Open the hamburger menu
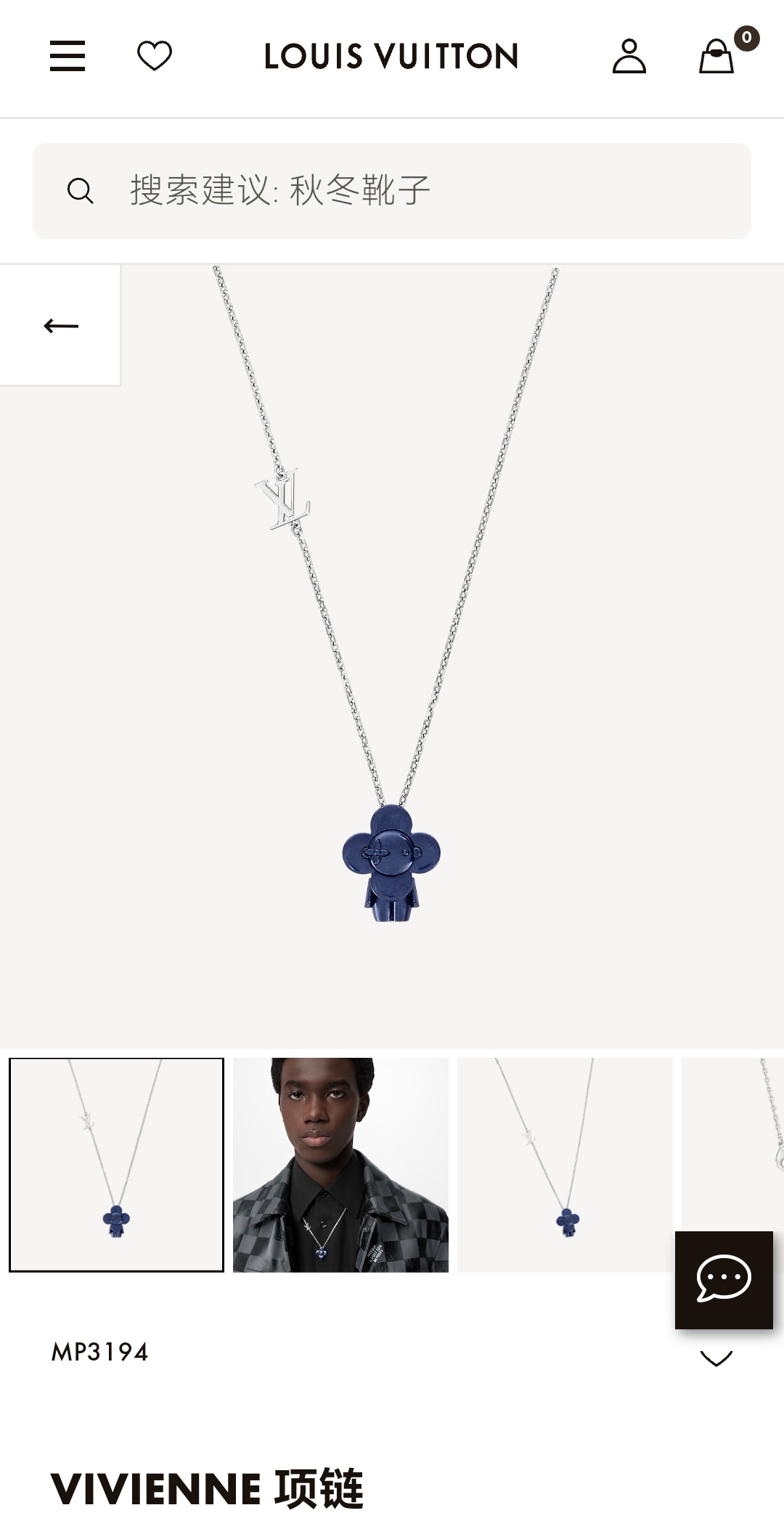 tap(68, 56)
